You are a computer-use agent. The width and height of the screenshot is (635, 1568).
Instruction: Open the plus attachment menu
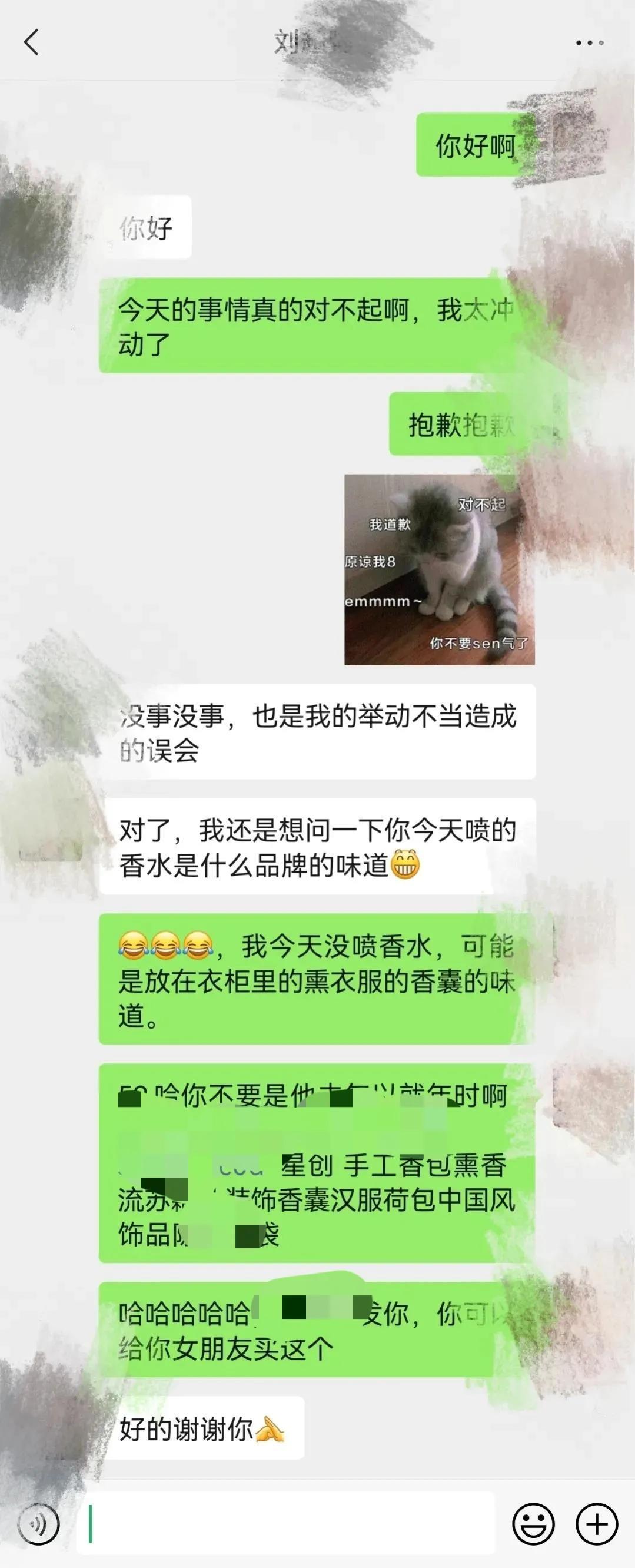pyautogui.click(x=597, y=1524)
